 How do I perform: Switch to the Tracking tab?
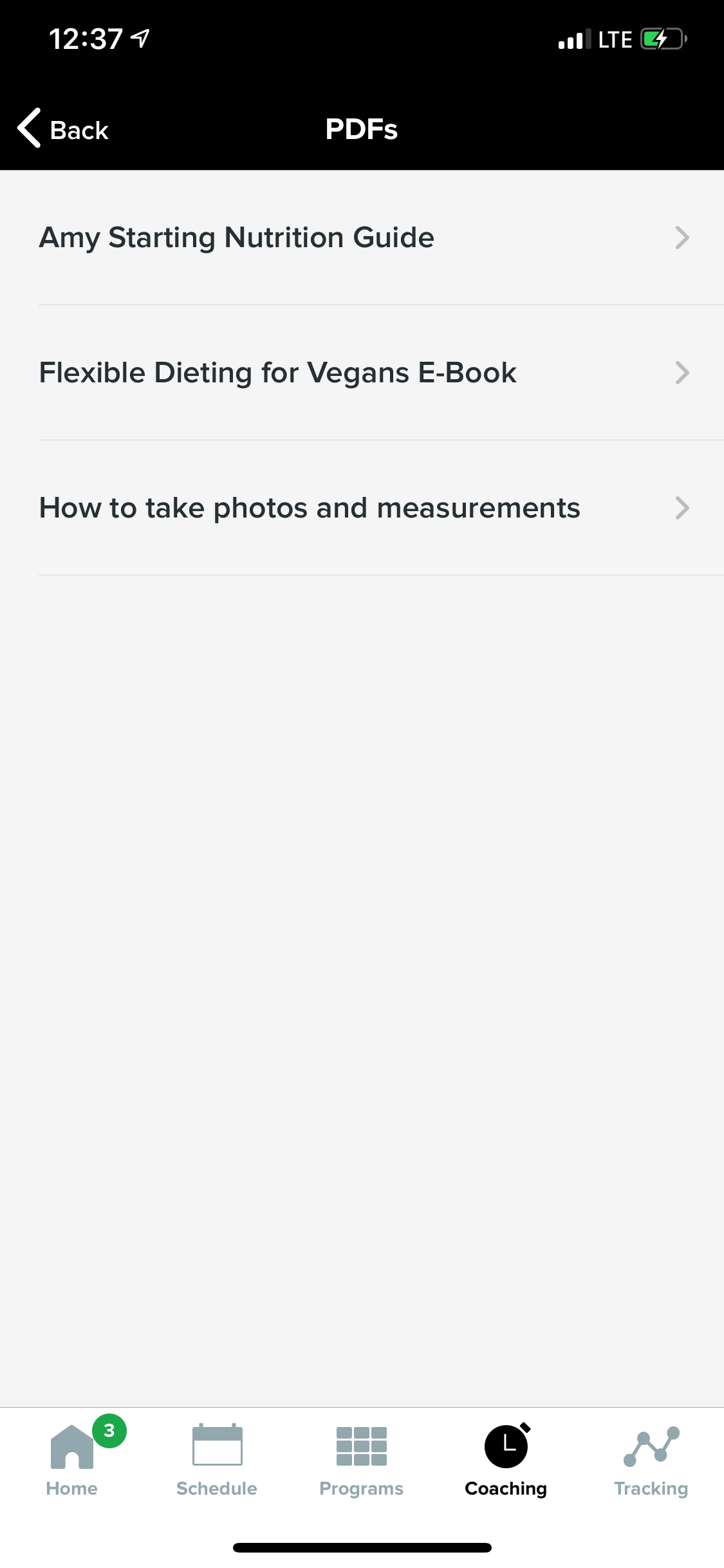tap(651, 1459)
